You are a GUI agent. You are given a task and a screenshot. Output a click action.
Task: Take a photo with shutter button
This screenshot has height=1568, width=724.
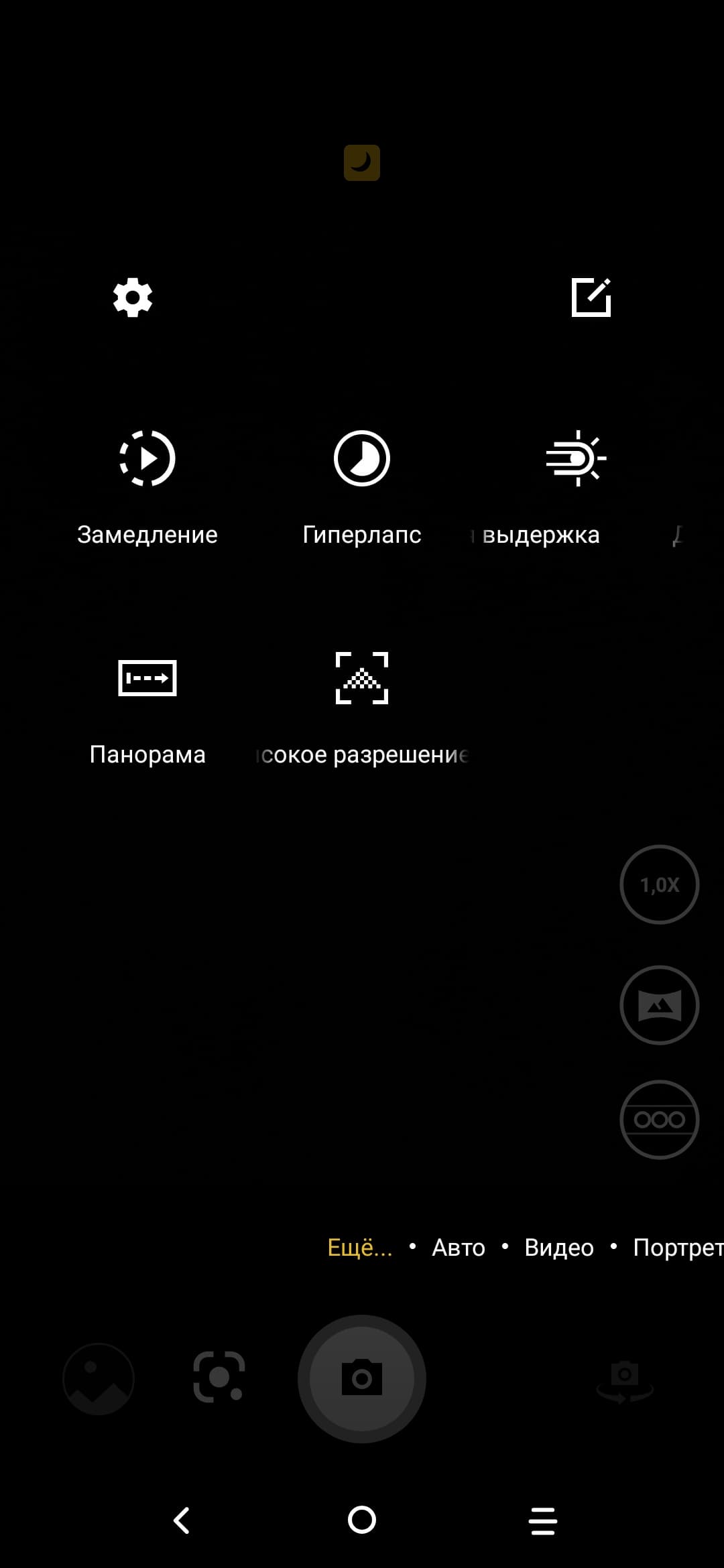tap(362, 1378)
